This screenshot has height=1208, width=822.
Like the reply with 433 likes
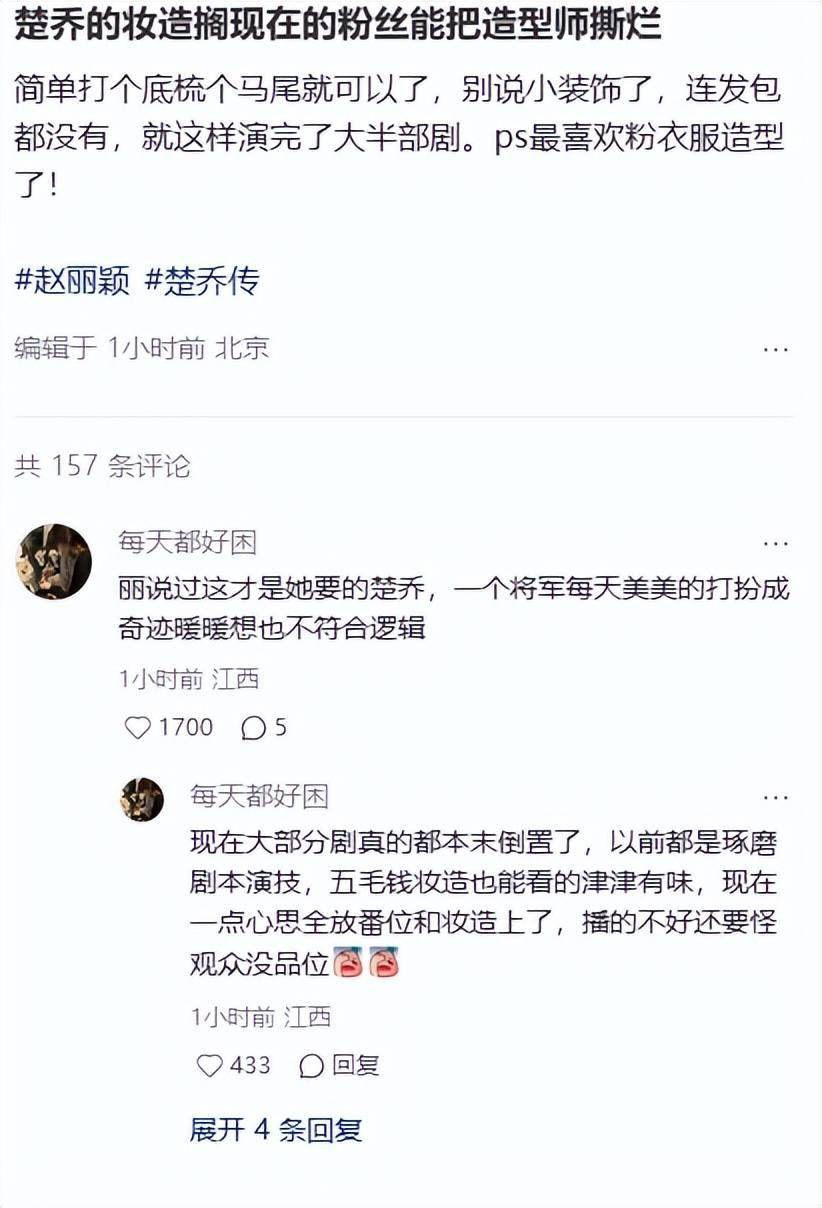210,1066
